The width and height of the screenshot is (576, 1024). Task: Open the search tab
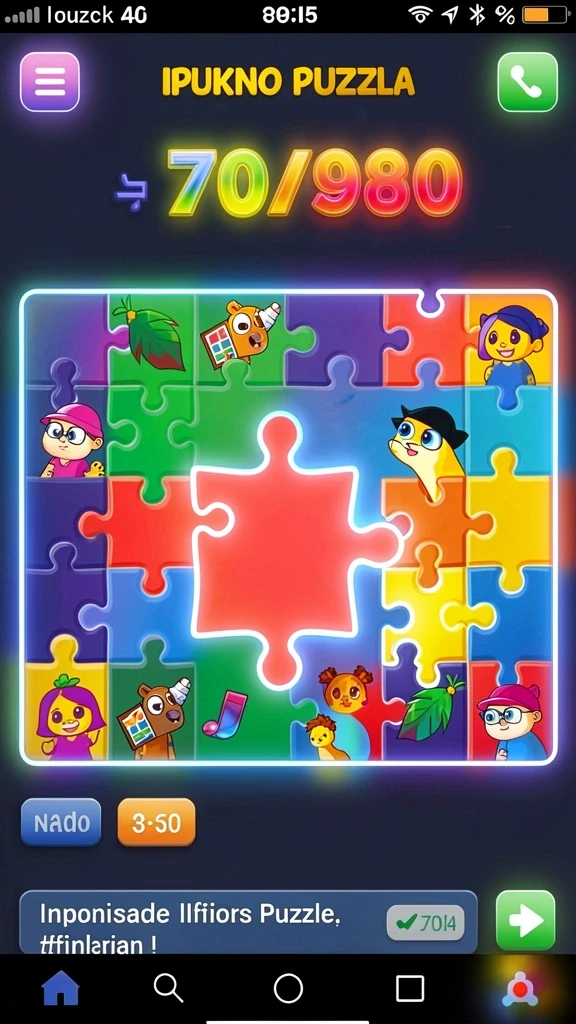coord(168,989)
